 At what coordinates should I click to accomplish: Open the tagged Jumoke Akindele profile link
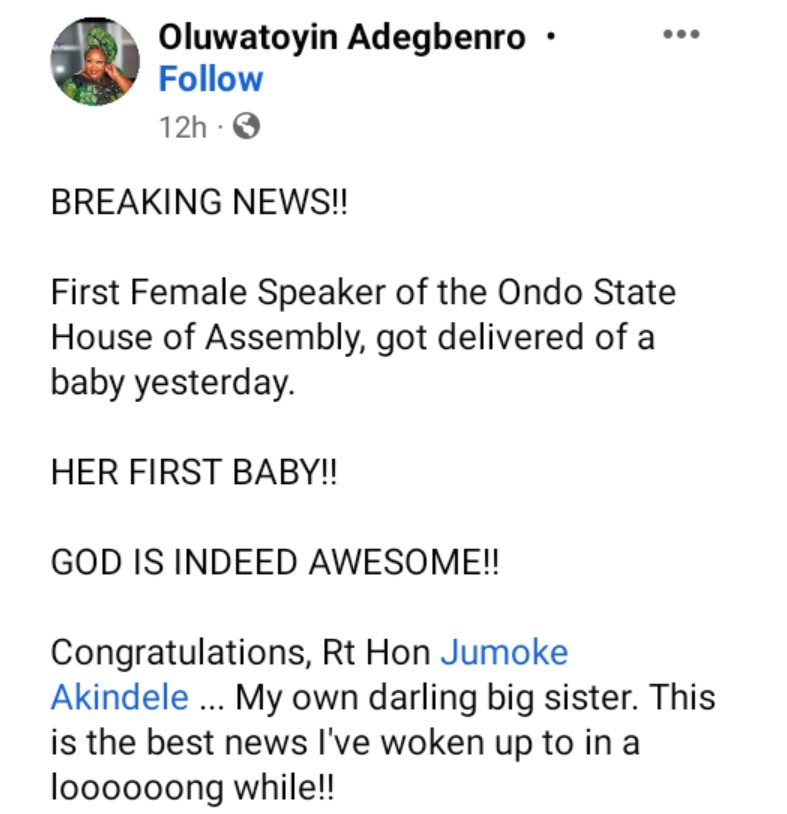click(504, 653)
